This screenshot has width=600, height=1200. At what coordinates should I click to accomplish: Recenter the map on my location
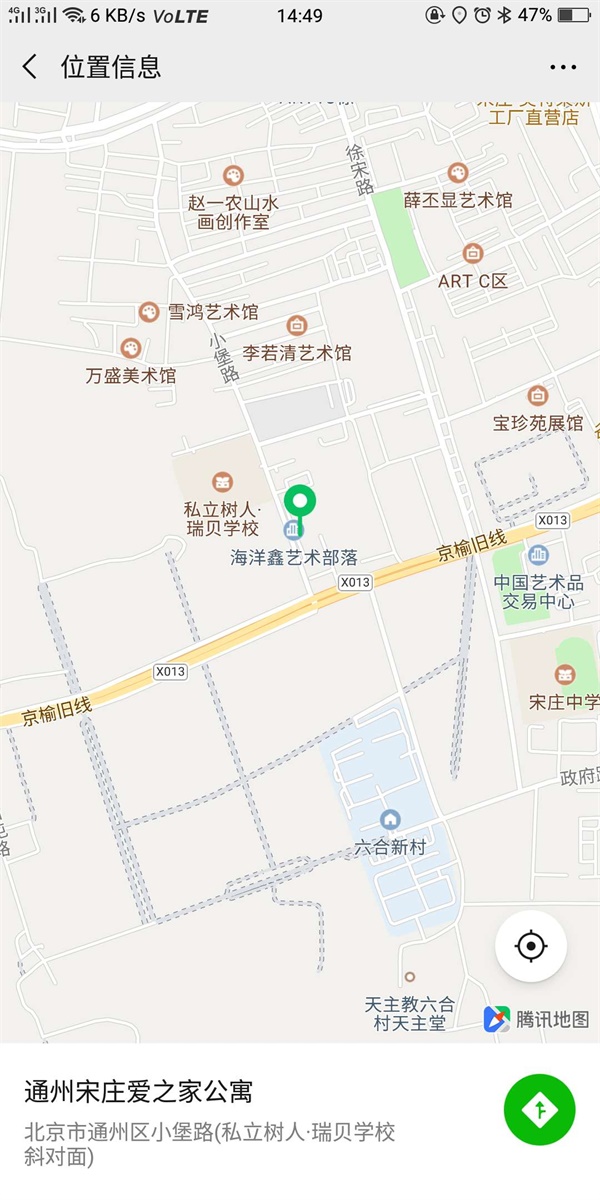pyautogui.click(x=531, y=945)
